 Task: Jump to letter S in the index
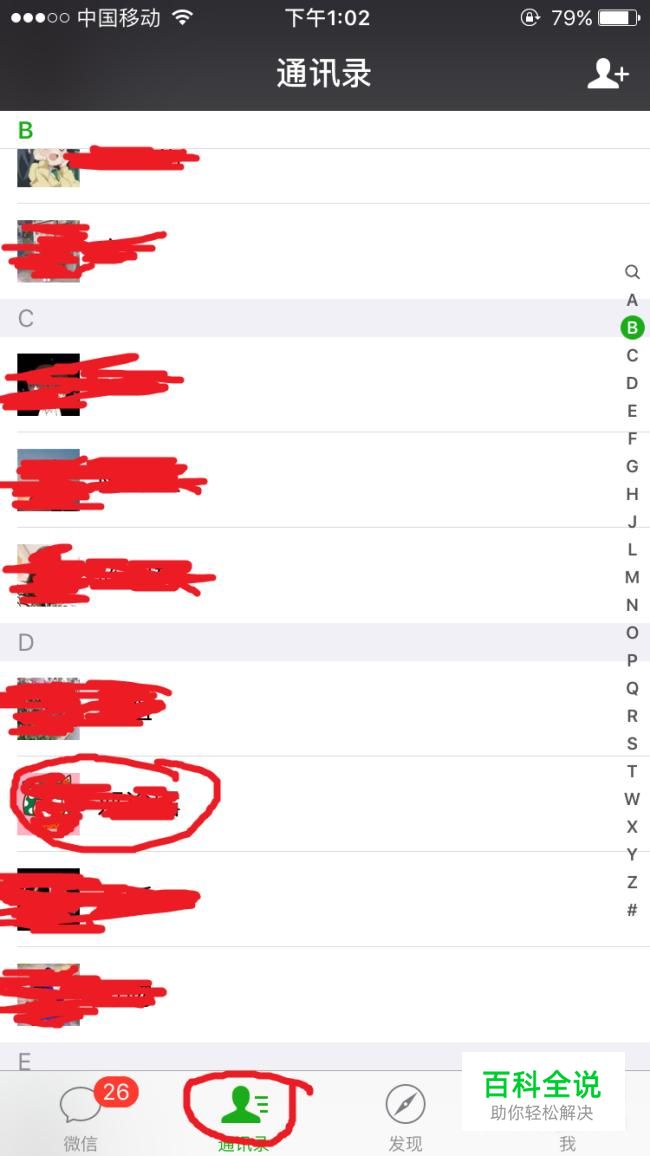coord(632,743)
